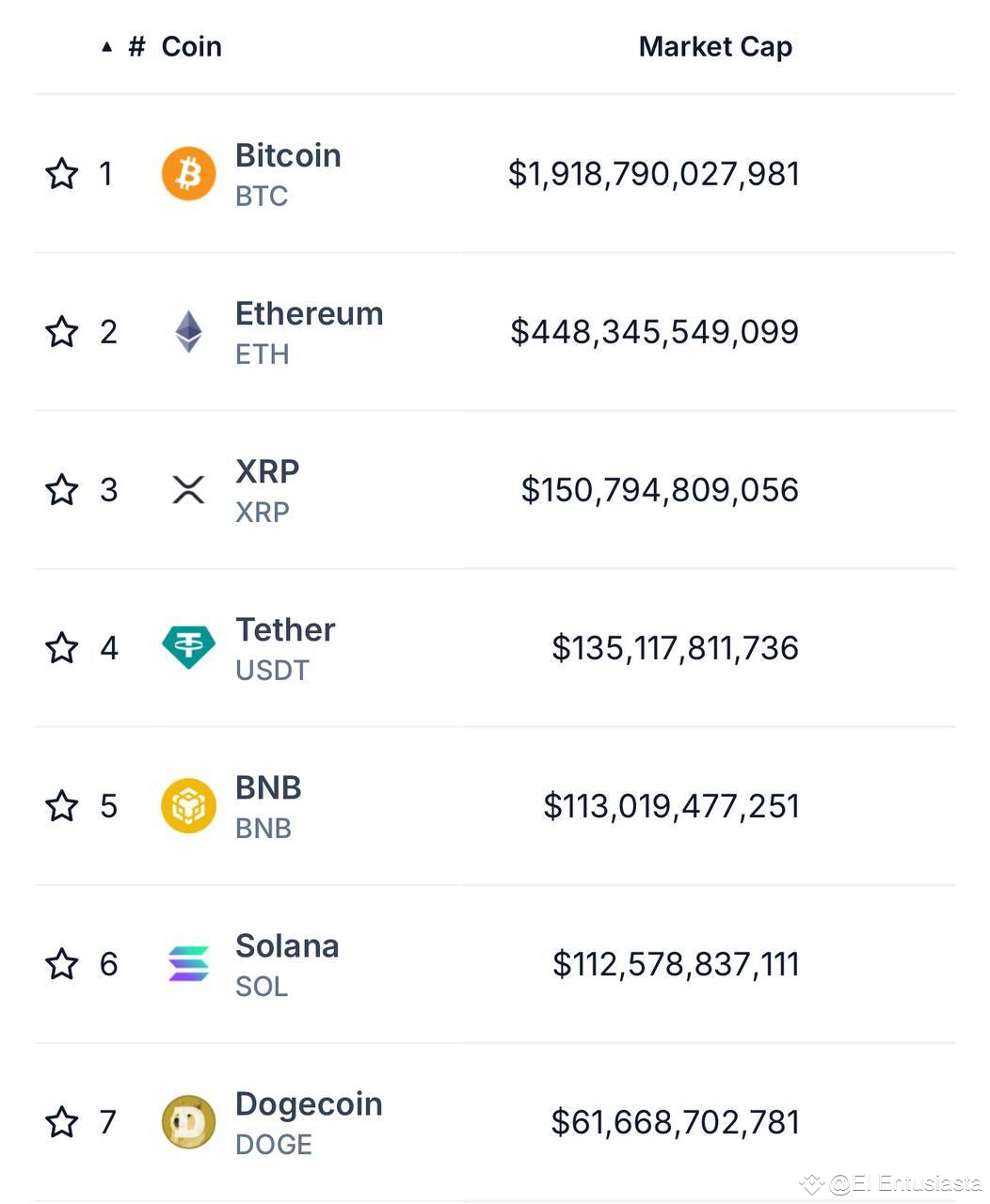Click the BNB coin logo
Viewport: 990px width, 1204px height.
coord(188,805)
